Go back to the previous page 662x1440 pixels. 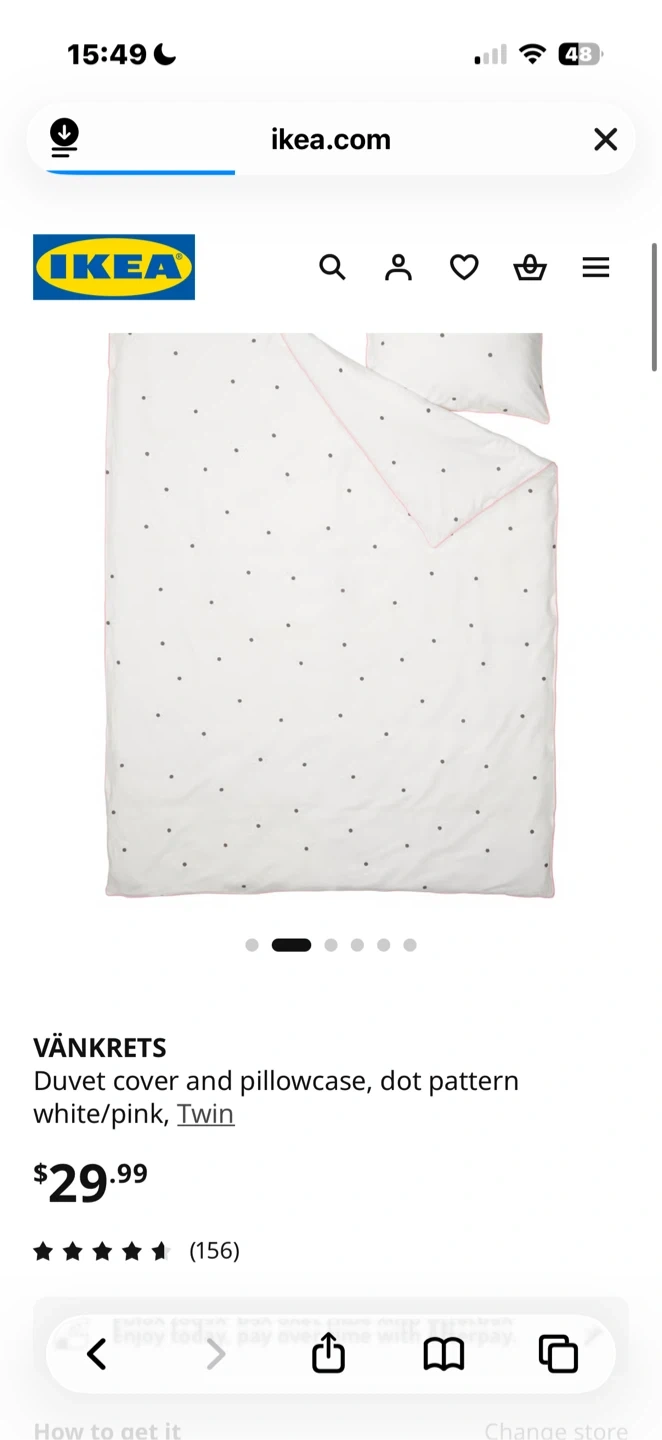(97, 1355)
